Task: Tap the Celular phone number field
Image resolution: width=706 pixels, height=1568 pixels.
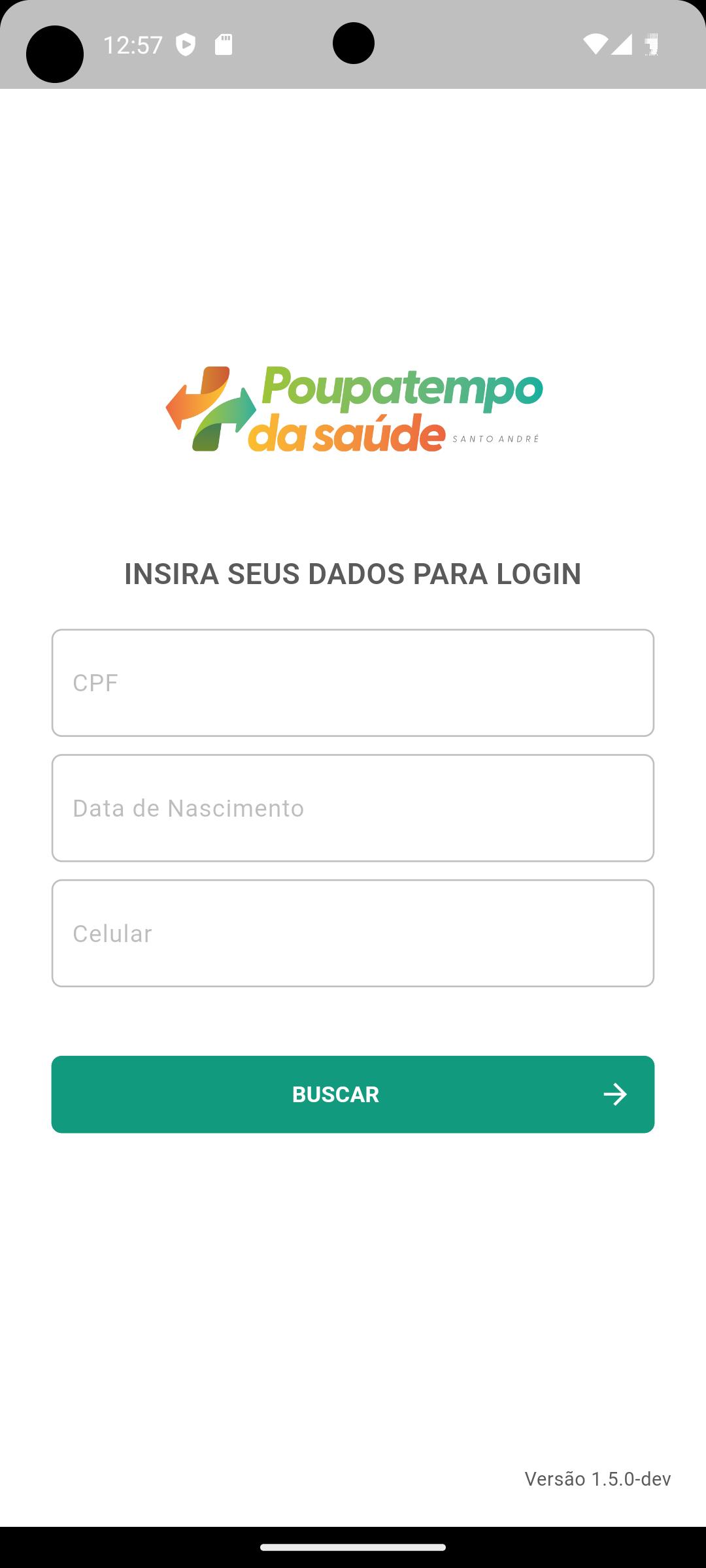Action: (353, 933)
